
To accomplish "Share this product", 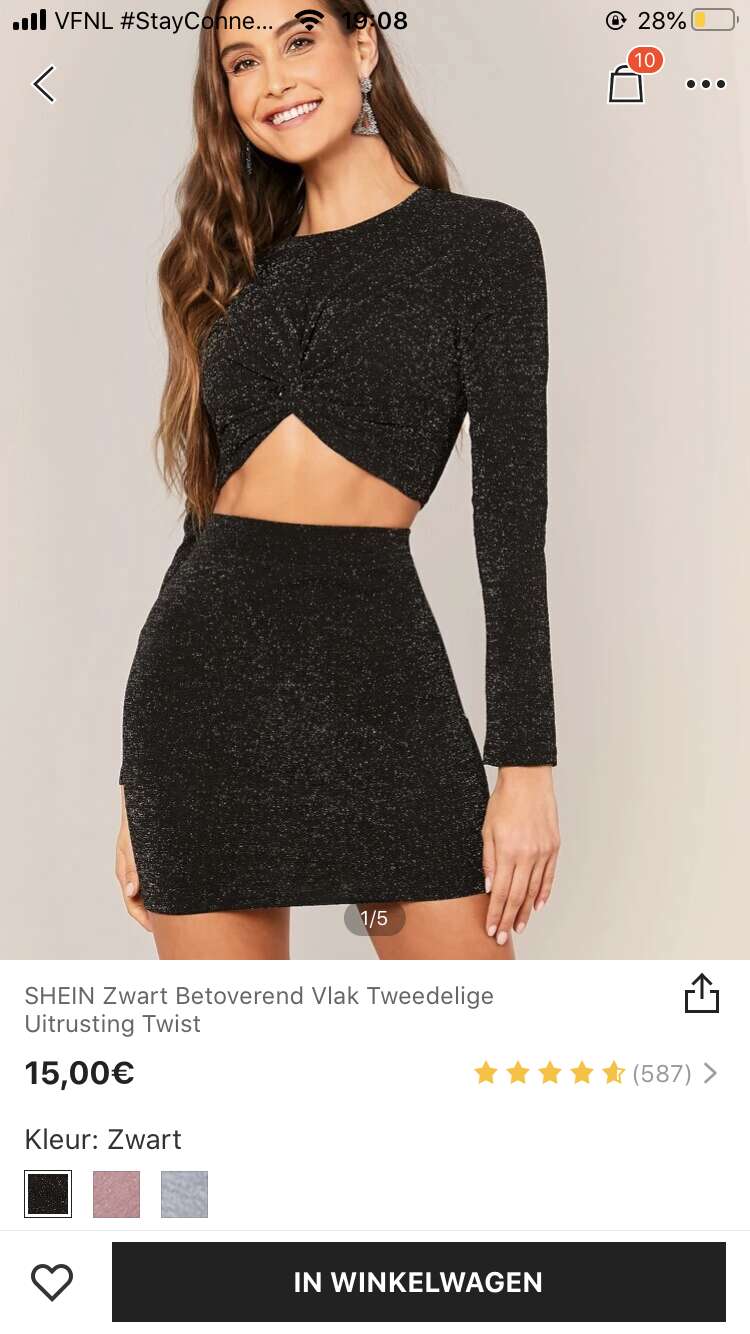I will (702, 993).
